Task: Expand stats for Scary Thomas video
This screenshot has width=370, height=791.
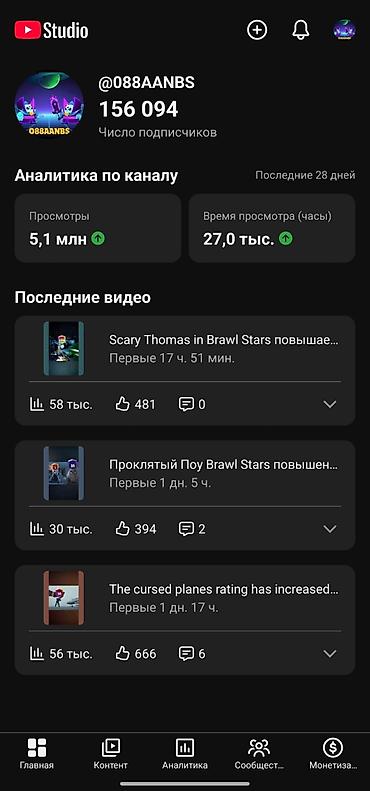Action: click(x=330, y=404)
